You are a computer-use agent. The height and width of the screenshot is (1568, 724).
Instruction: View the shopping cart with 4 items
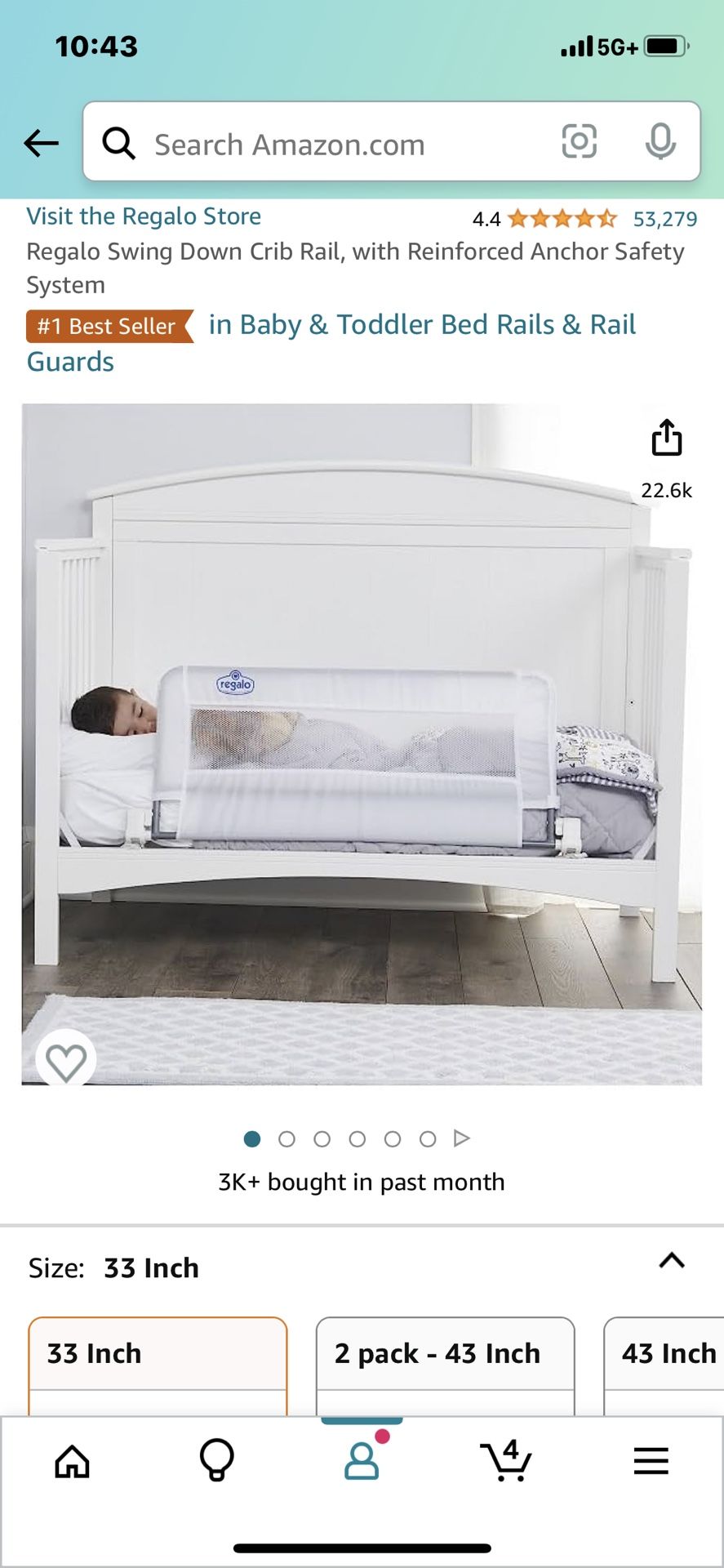coord(506,1461)
